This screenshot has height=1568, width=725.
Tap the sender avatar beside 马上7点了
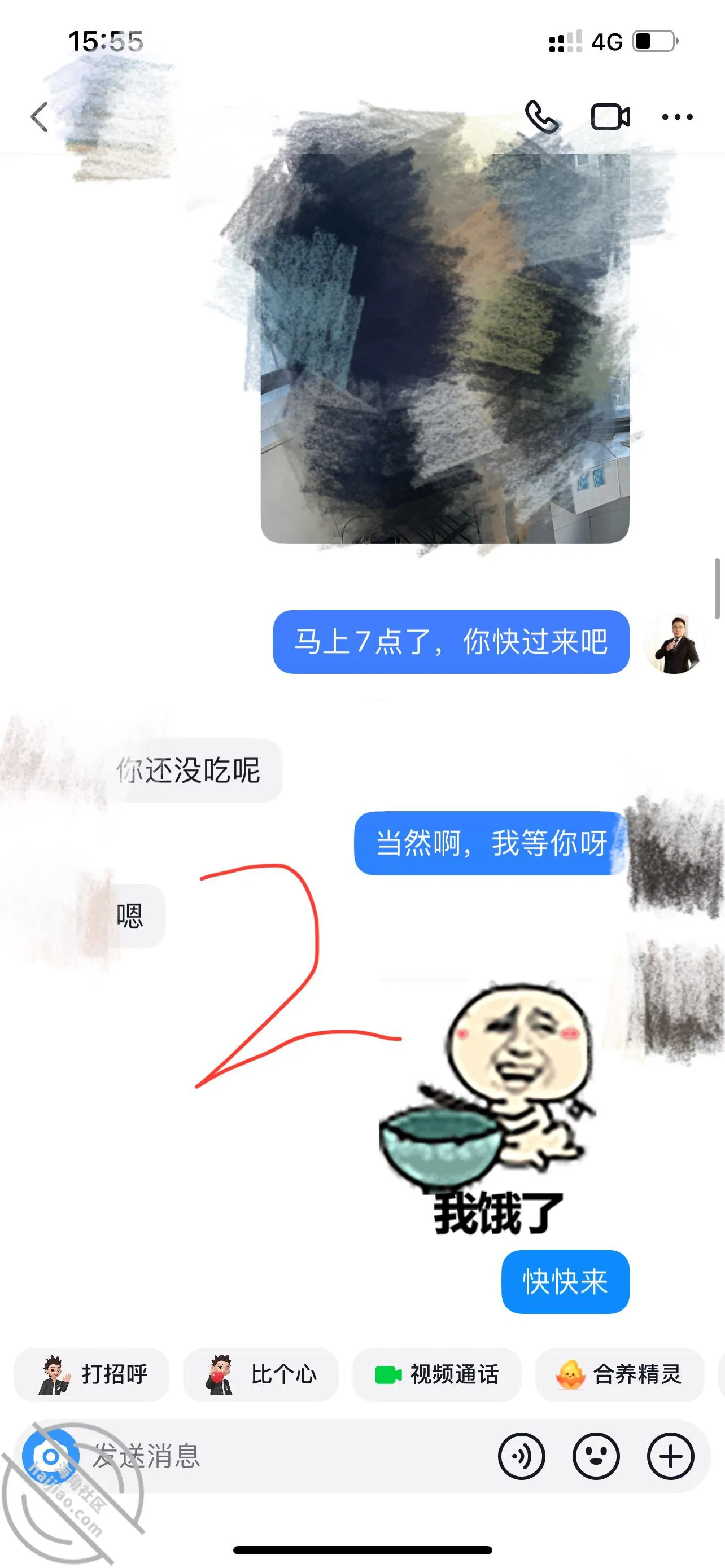[x=673, y=643]
